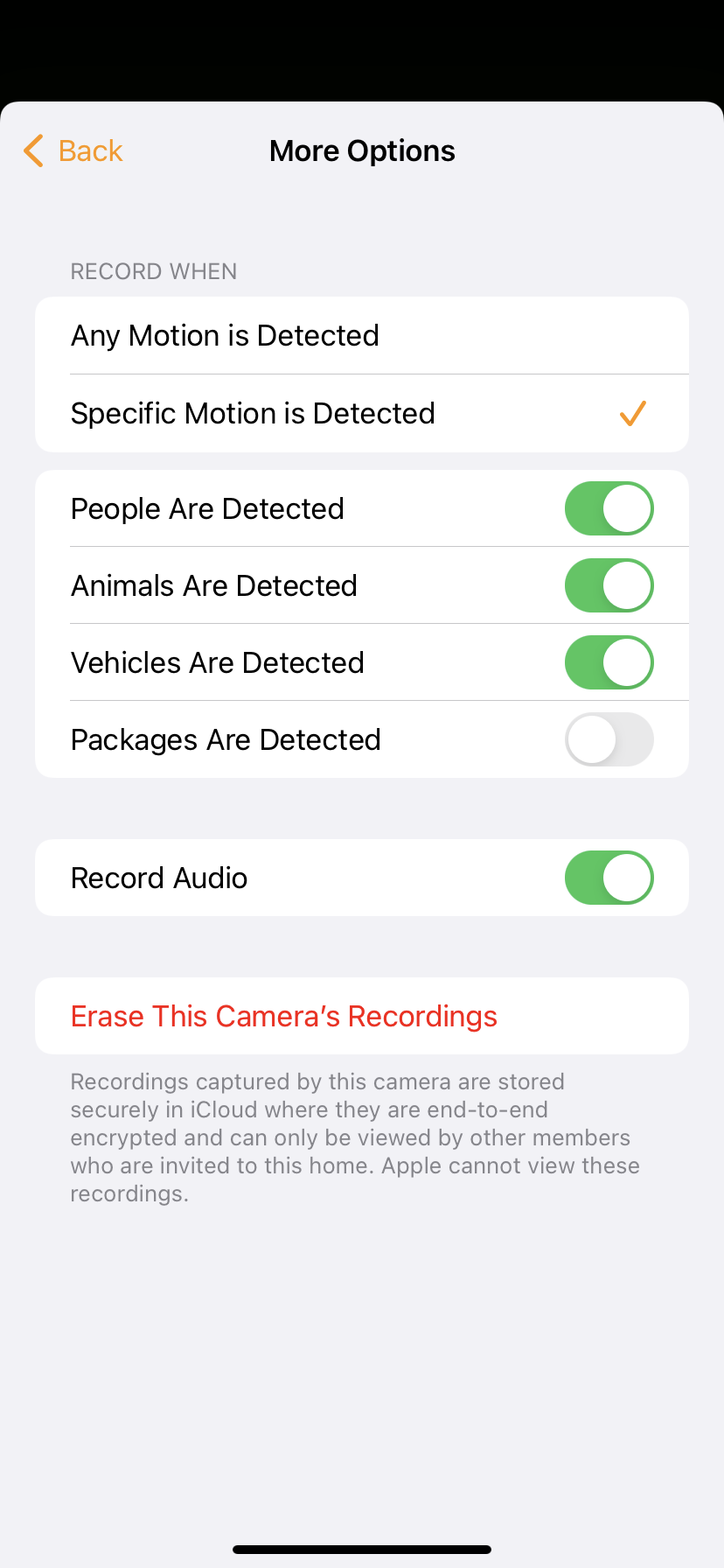Image resolution: width=724 pixels, height=1568 pixels.
Task: Tap Erase This Camera's Recordings
Action: (284, 1016)
